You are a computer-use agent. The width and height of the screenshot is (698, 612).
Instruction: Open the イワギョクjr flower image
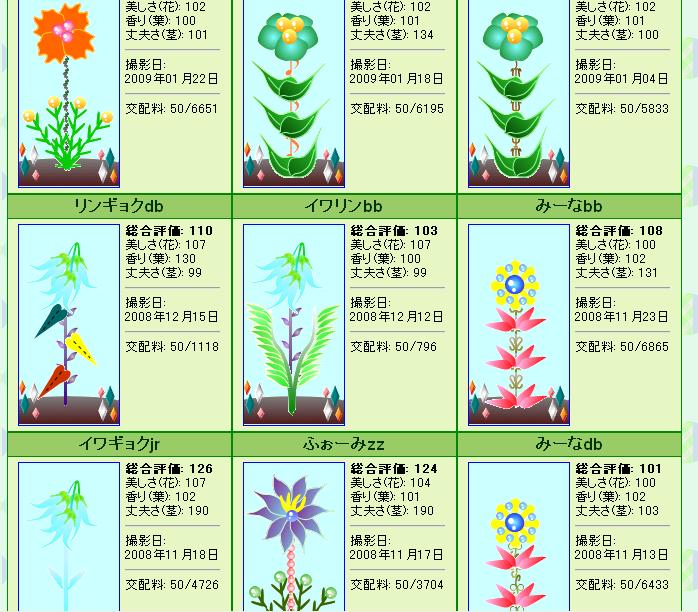tap(68, 536)
